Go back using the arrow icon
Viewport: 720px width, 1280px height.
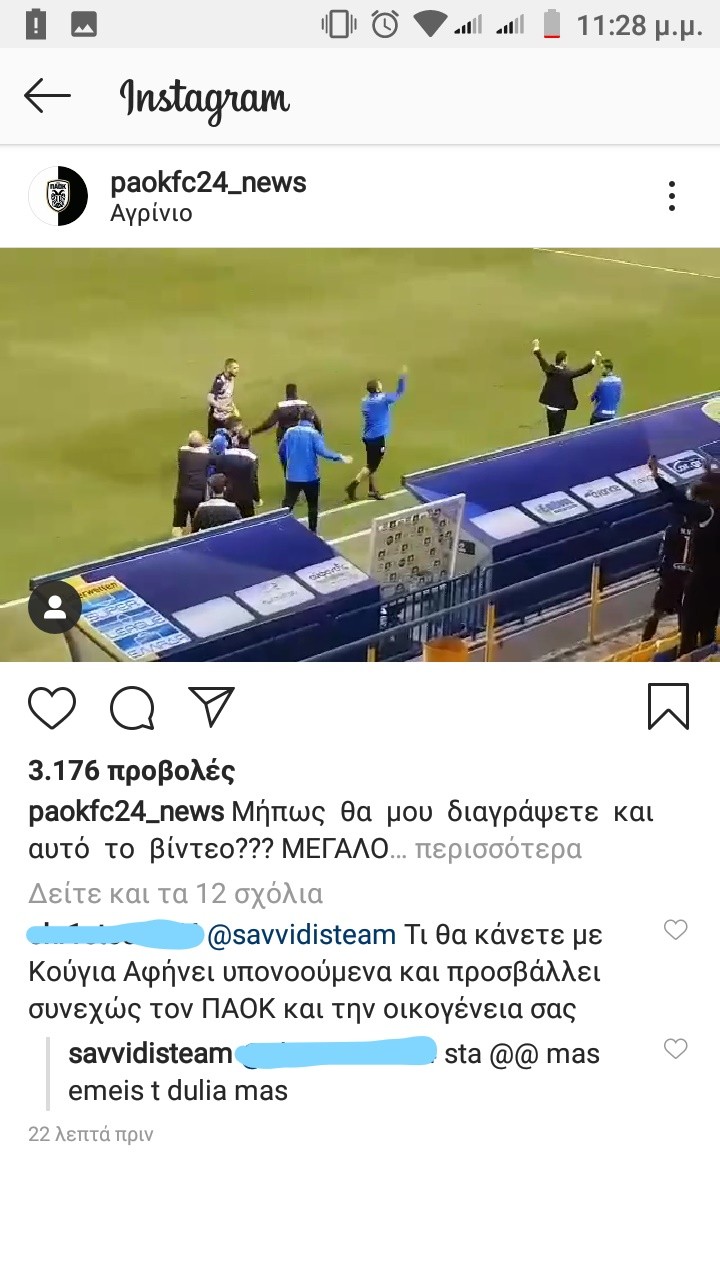point(47,96)
